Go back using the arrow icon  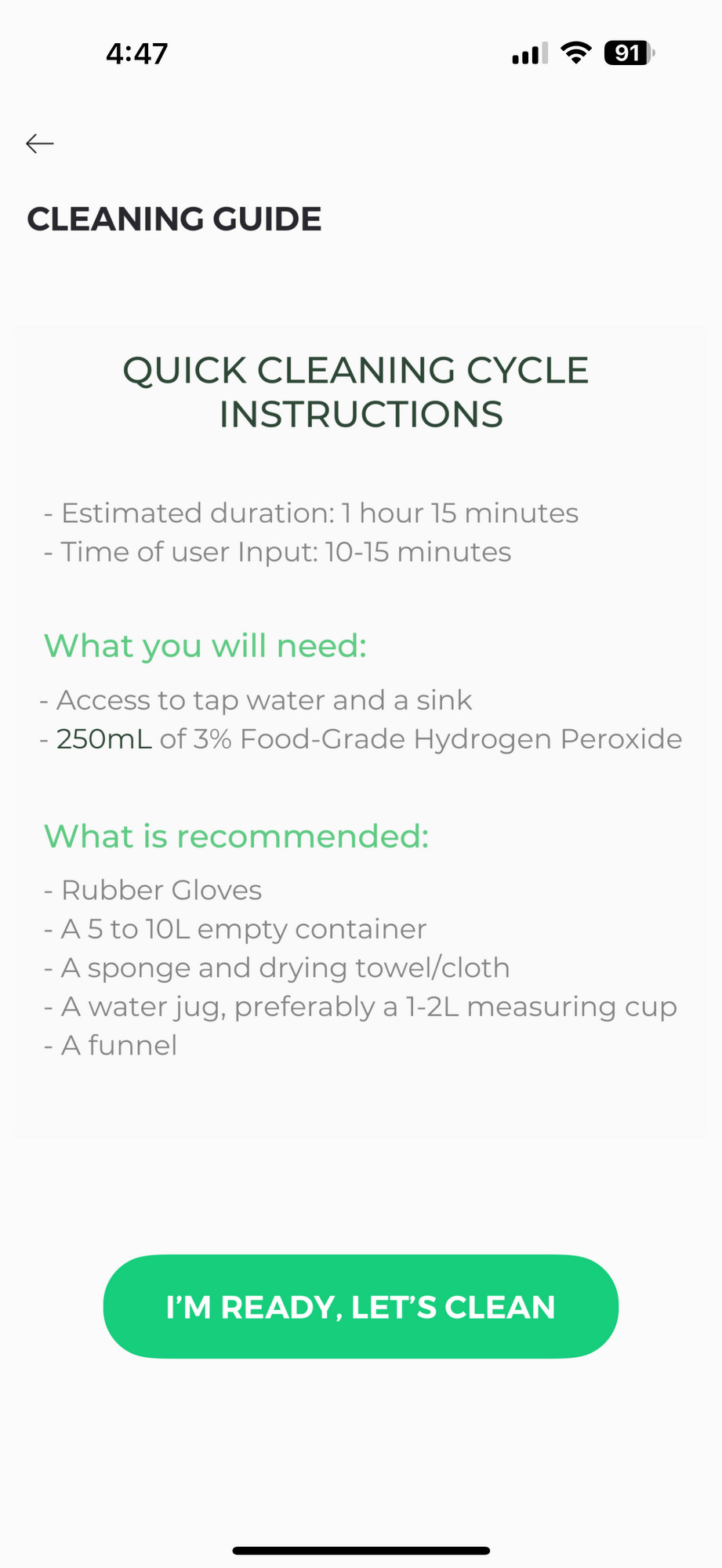pyautogui.click(x=39, y=143)
